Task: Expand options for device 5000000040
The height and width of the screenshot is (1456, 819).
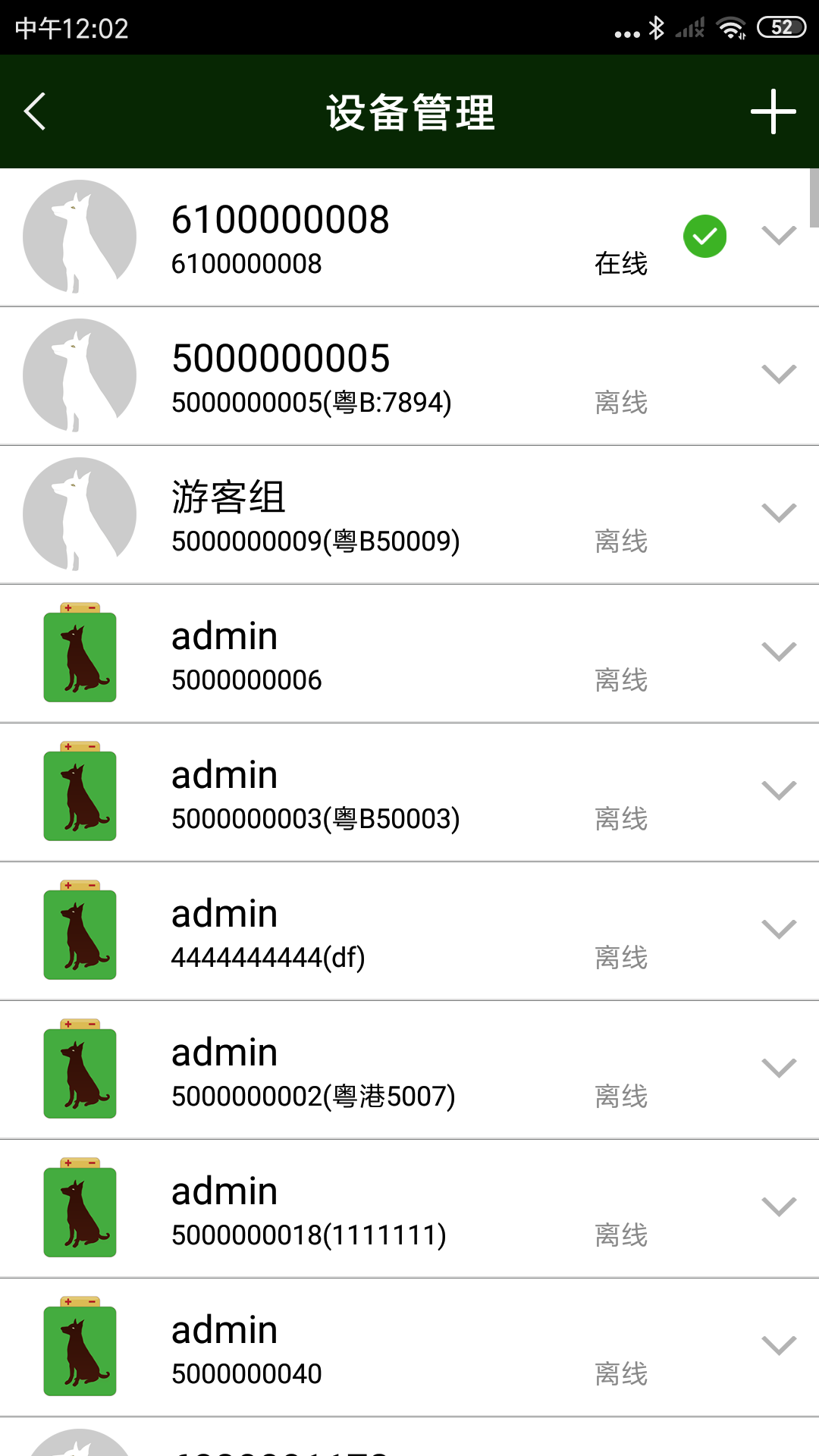Action: [x=779, y=1346]
